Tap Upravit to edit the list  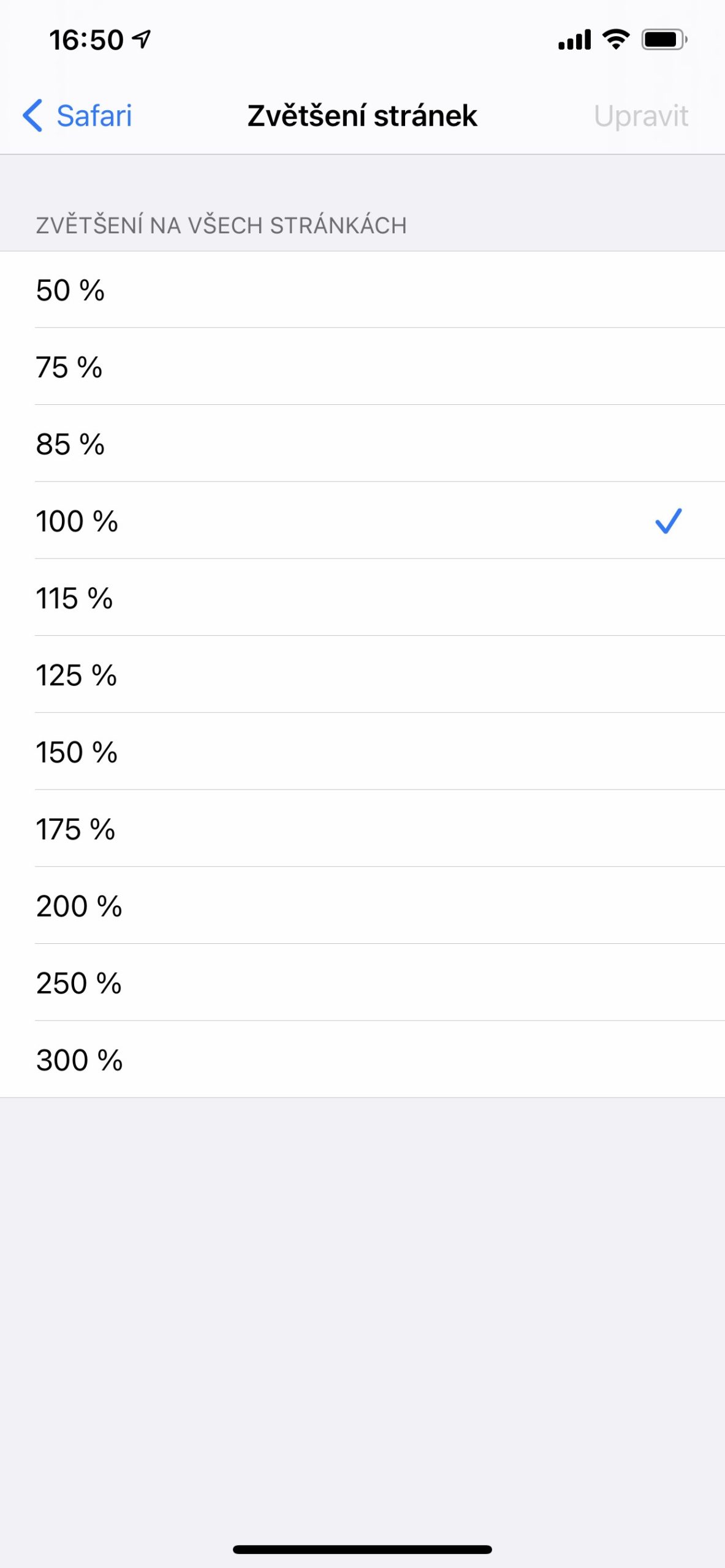click(x=641, y=116)
